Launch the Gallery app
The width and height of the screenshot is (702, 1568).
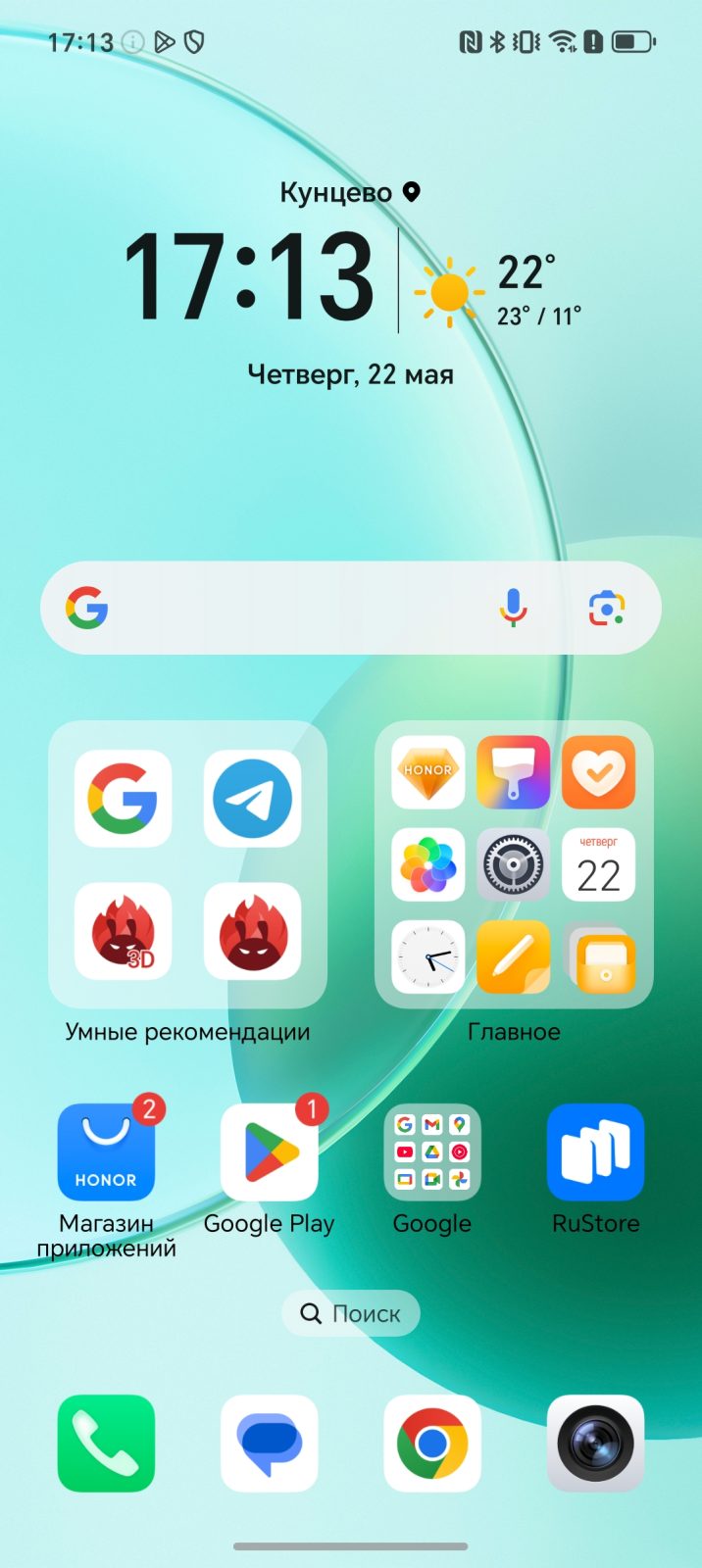pyautogui.click(x=428, y=865)
